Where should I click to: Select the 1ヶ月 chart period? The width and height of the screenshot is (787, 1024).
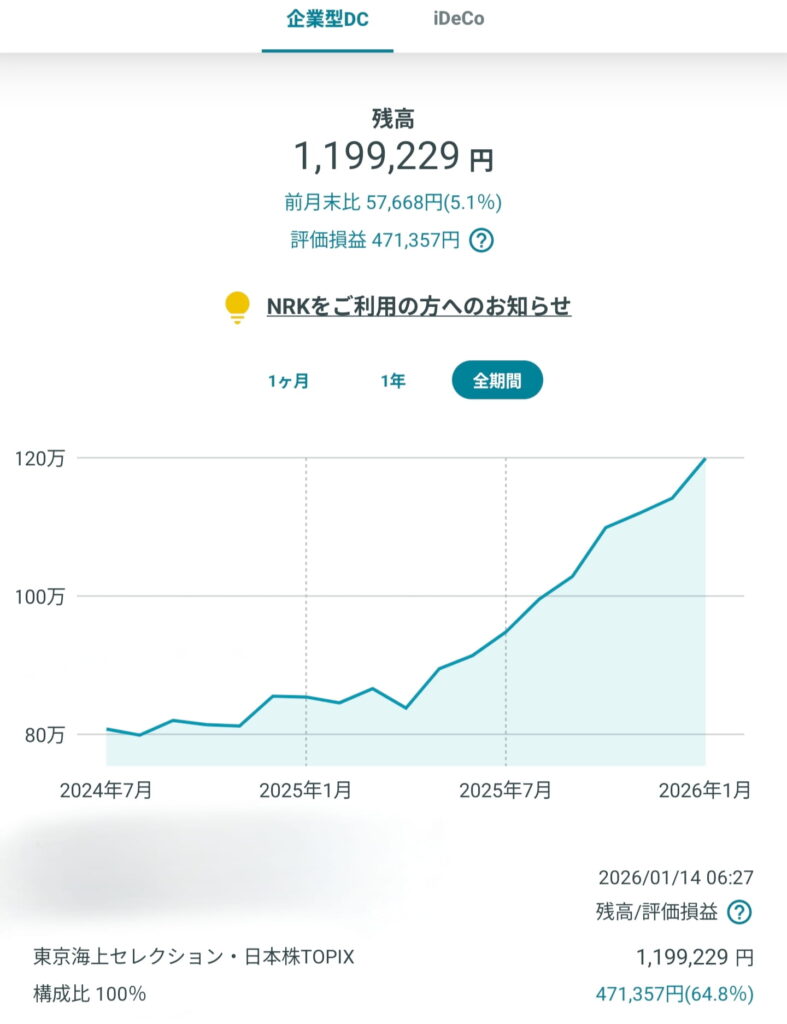(x=288, y=381)
